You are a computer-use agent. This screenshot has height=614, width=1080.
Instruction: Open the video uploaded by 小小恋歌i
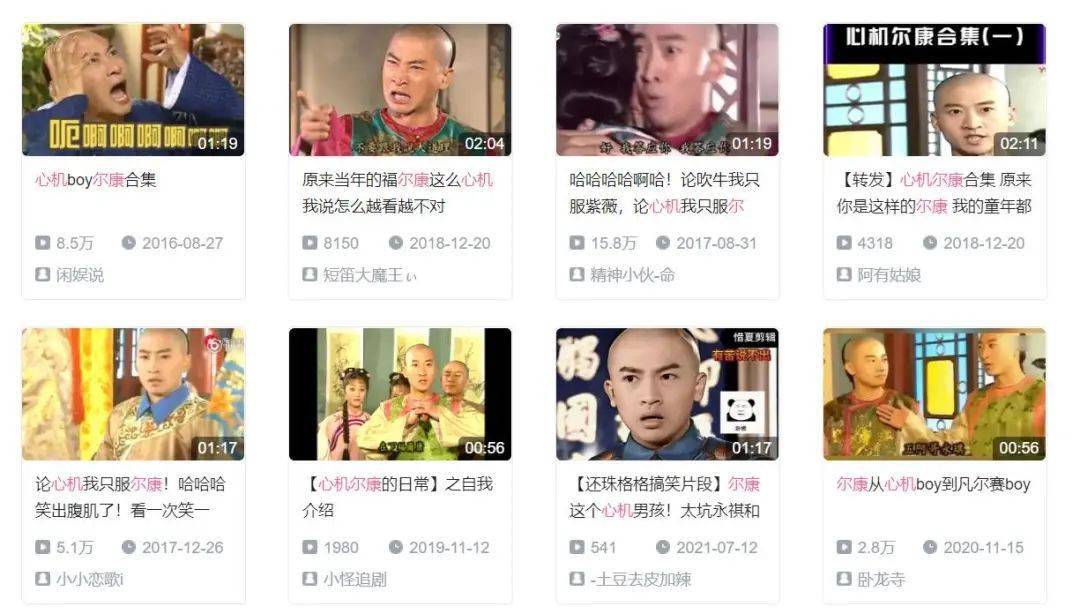(133, 394)
